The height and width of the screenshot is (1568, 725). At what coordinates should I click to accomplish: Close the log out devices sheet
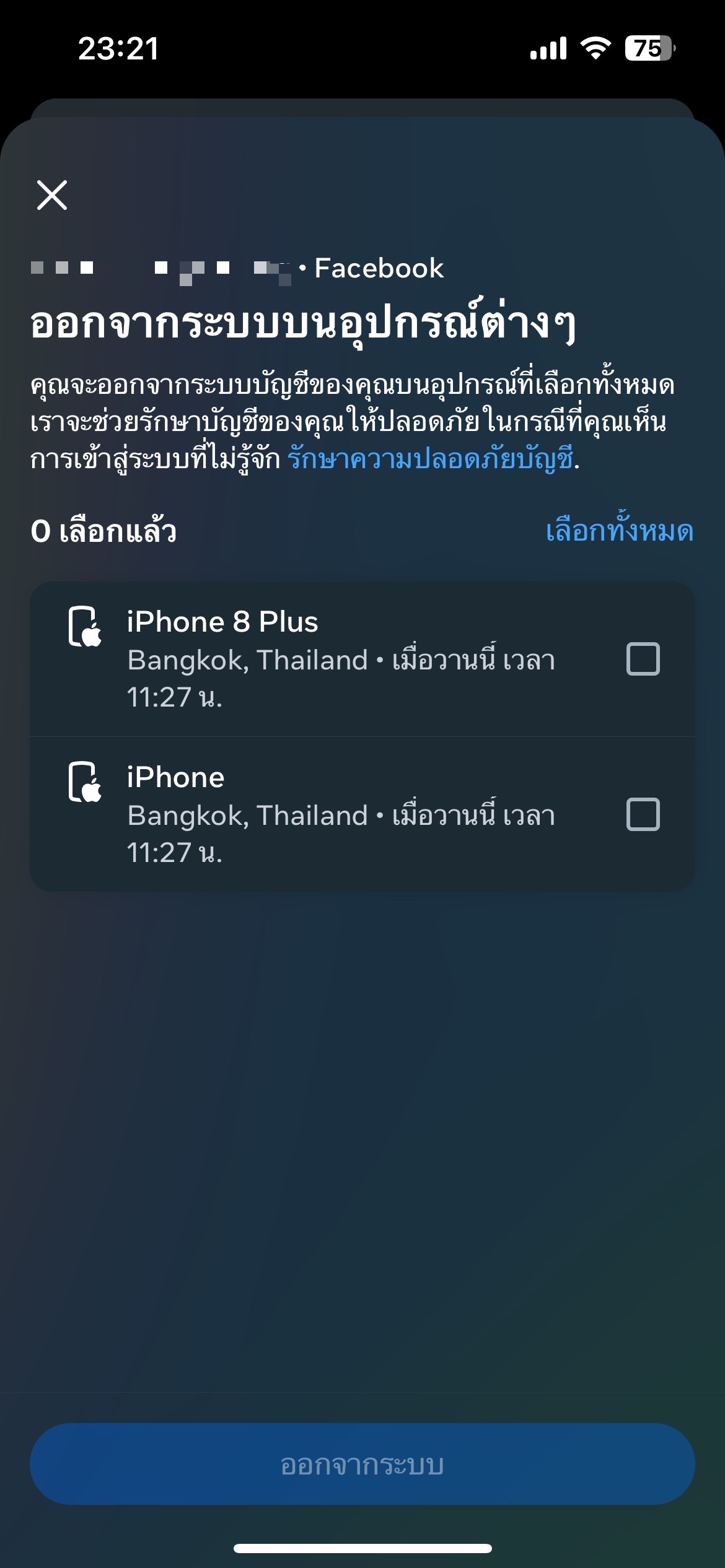52,195
